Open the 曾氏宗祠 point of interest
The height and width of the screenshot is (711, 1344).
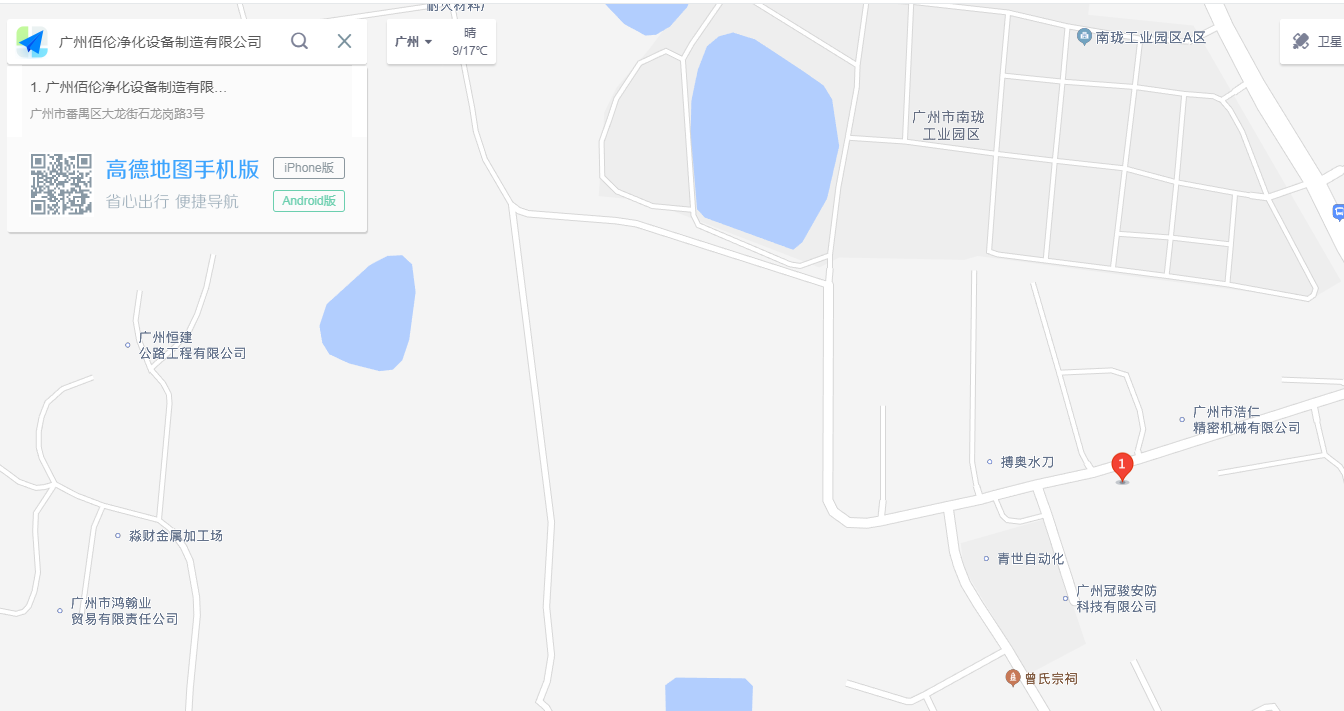click(1050, 679)
